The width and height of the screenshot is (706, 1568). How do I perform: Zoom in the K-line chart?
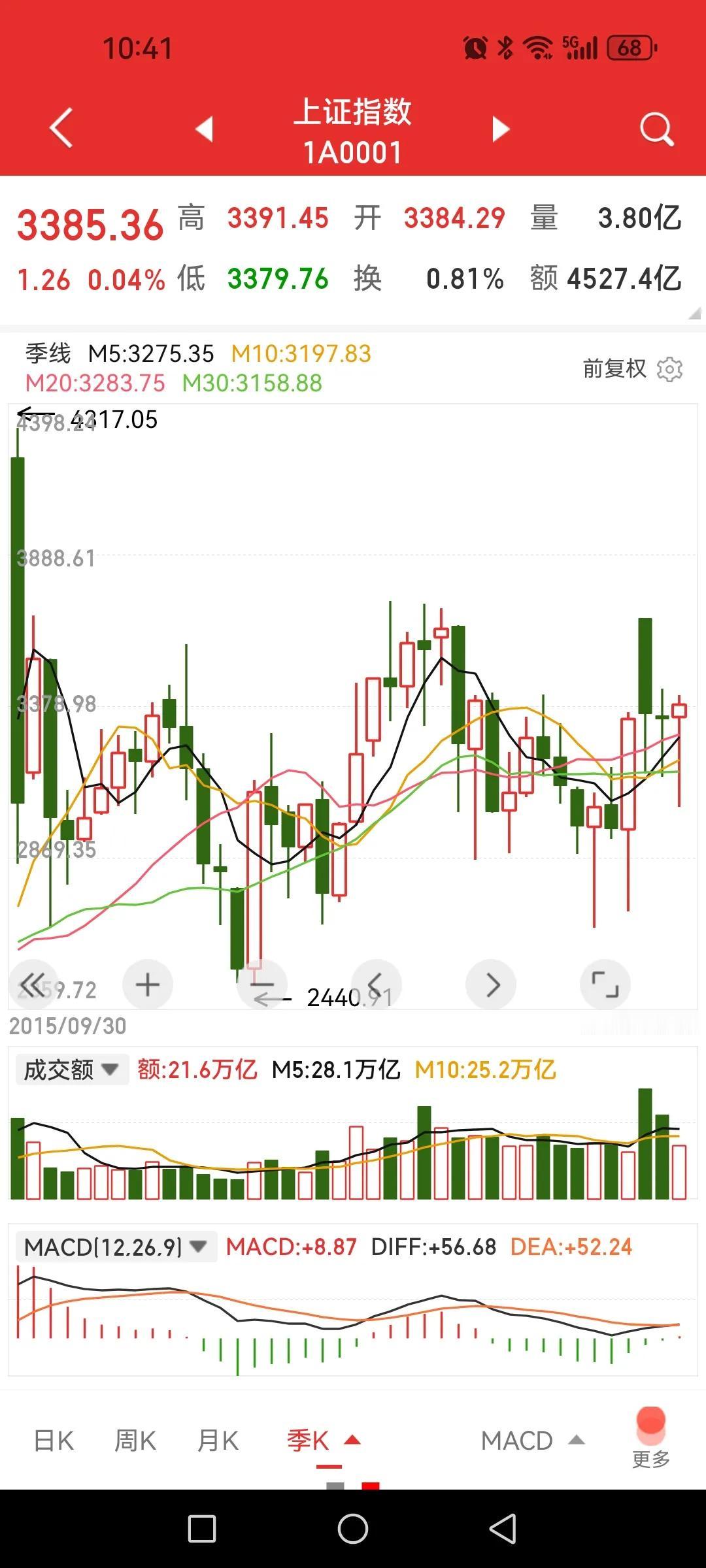[x=148, y=985]
